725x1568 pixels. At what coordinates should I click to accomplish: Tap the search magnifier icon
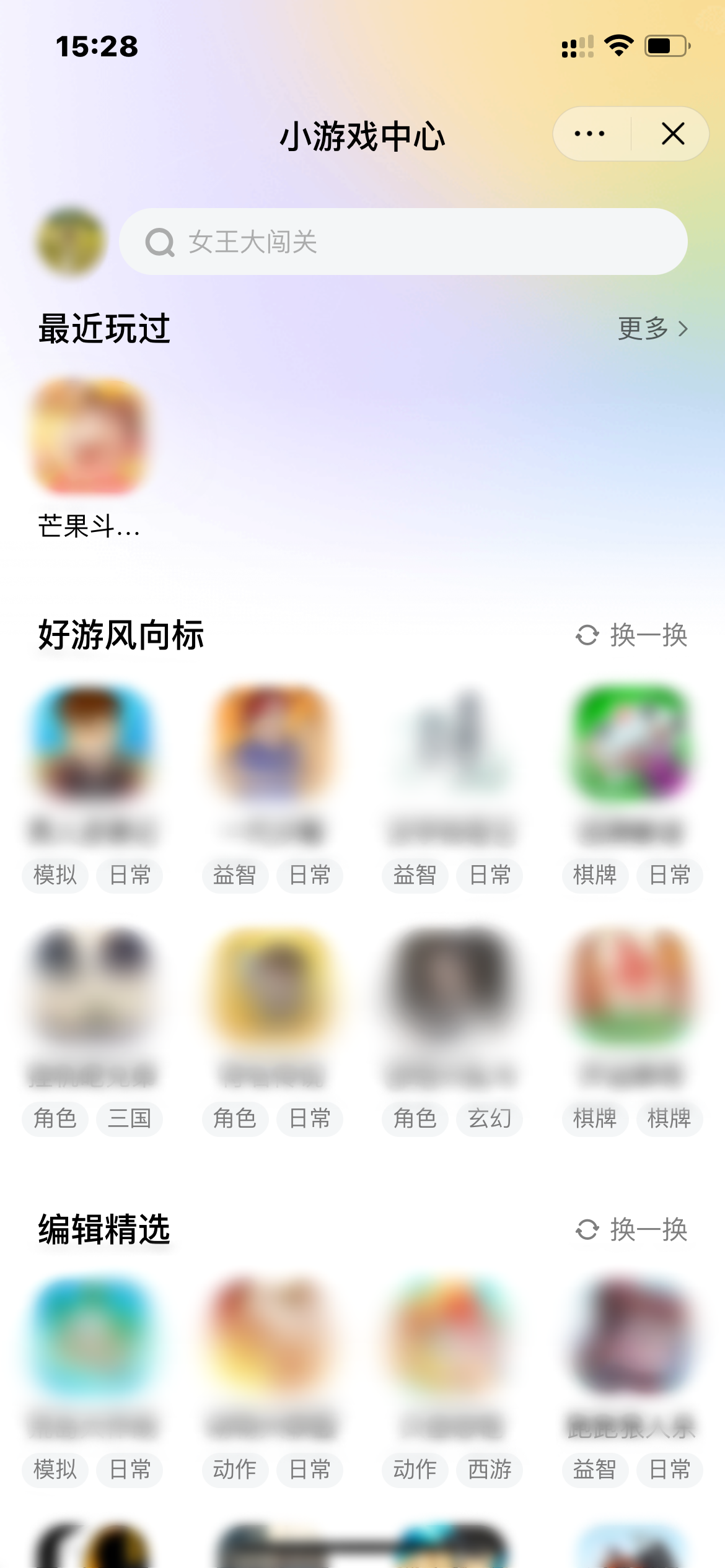tap(161, 242)
